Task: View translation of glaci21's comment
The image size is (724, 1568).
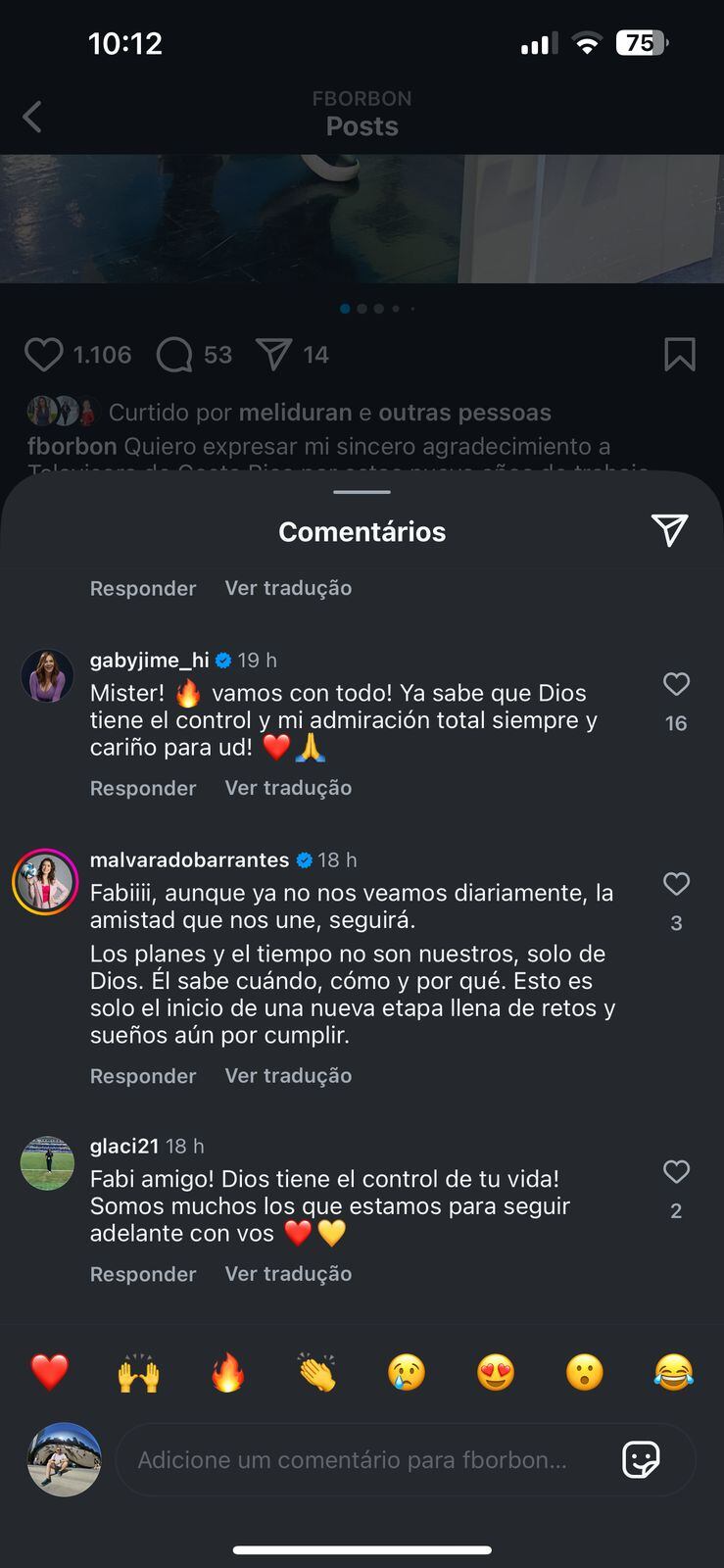Action: coord(288,1274)
